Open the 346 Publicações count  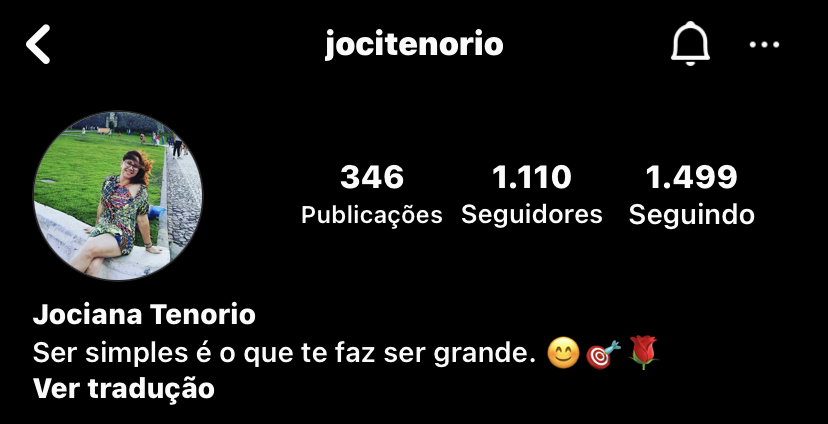[371, 194]
